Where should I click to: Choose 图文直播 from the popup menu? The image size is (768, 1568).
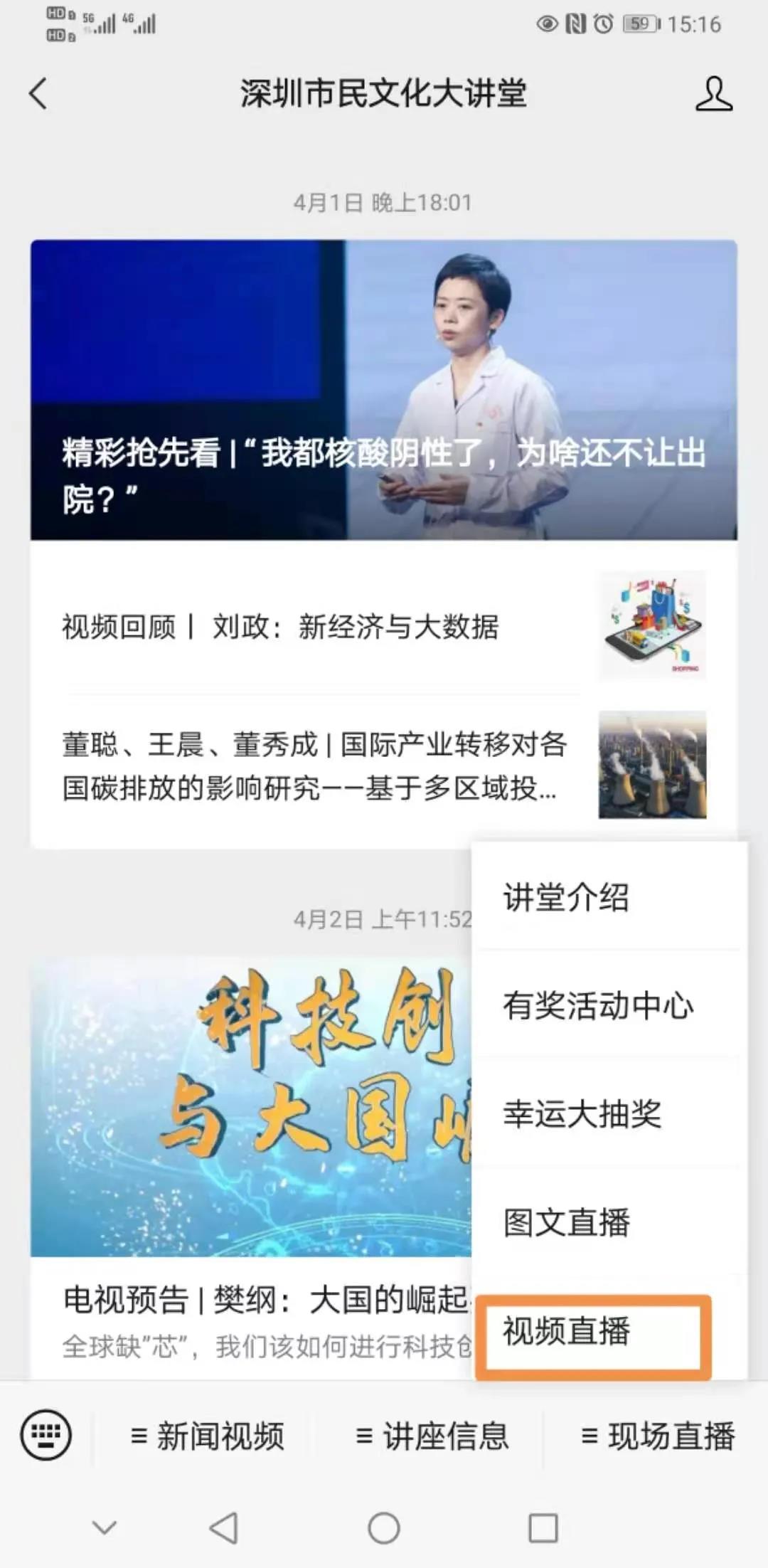coord(566,1222)
